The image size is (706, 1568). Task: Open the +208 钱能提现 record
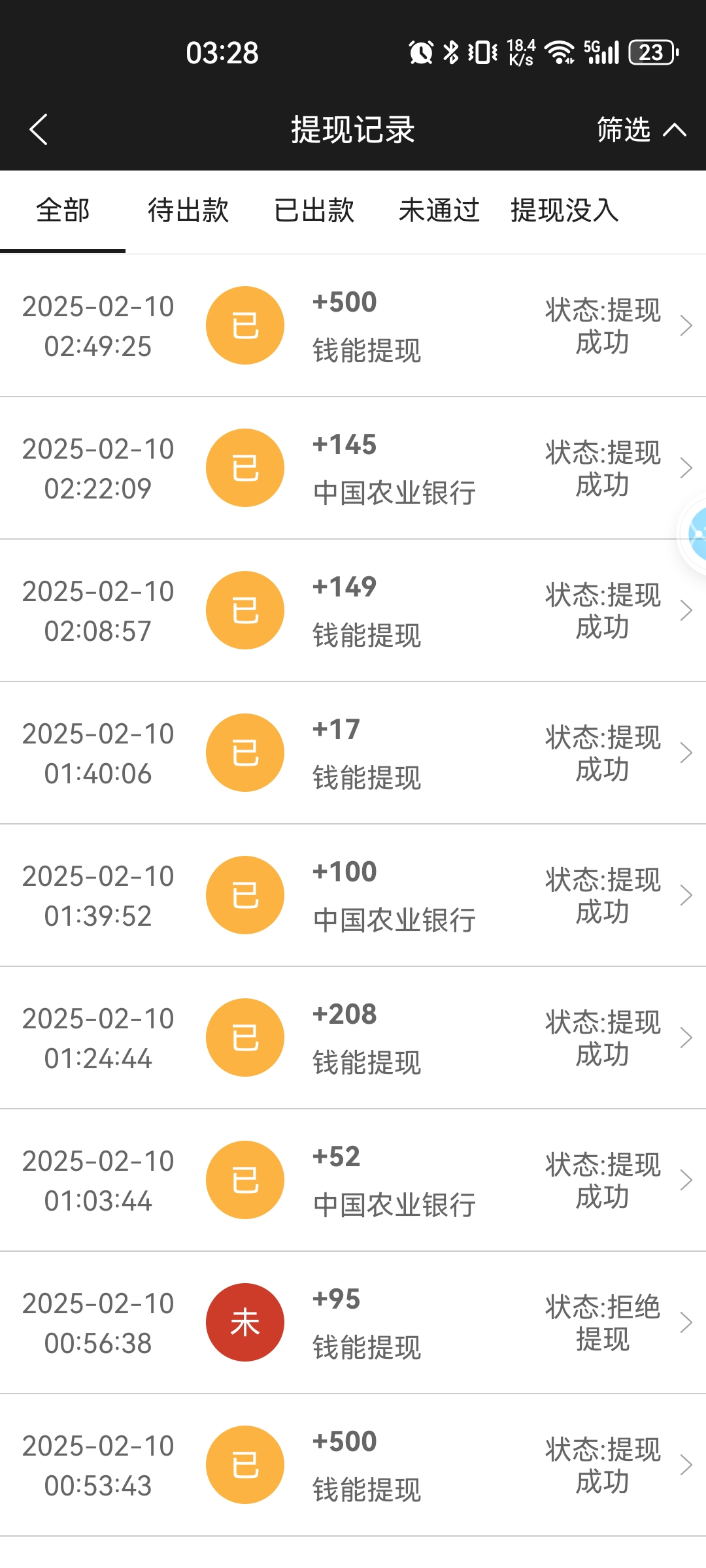click(x=353, y=1037)
